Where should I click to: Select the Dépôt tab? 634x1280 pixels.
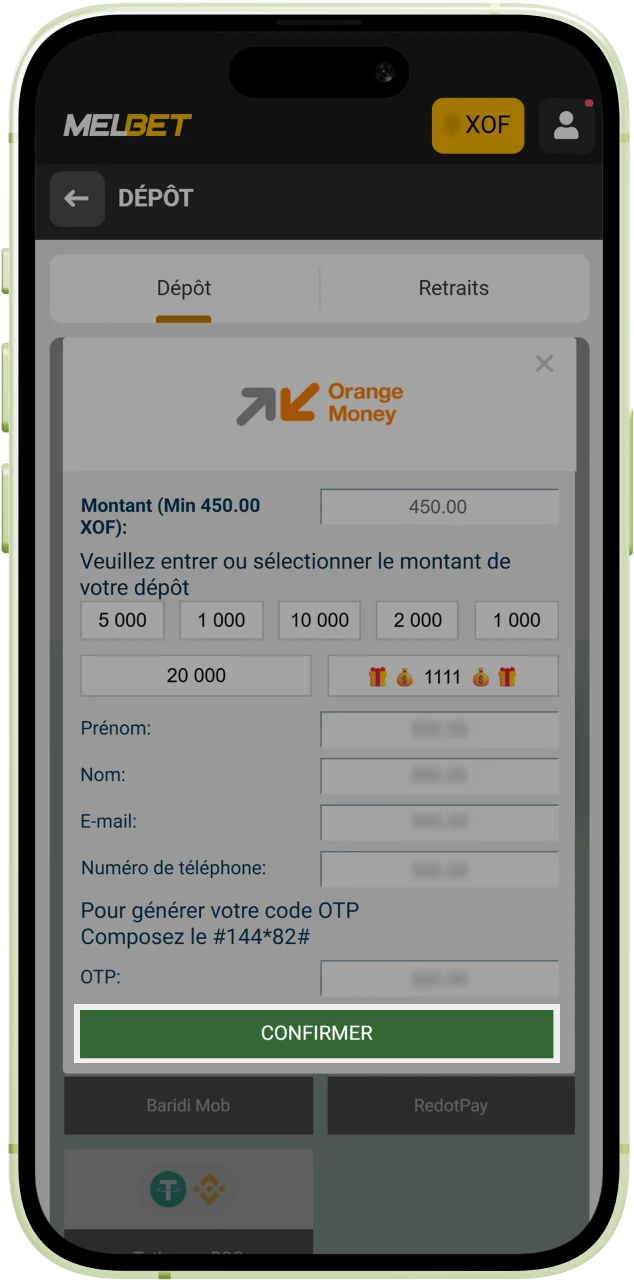(184, 288)
